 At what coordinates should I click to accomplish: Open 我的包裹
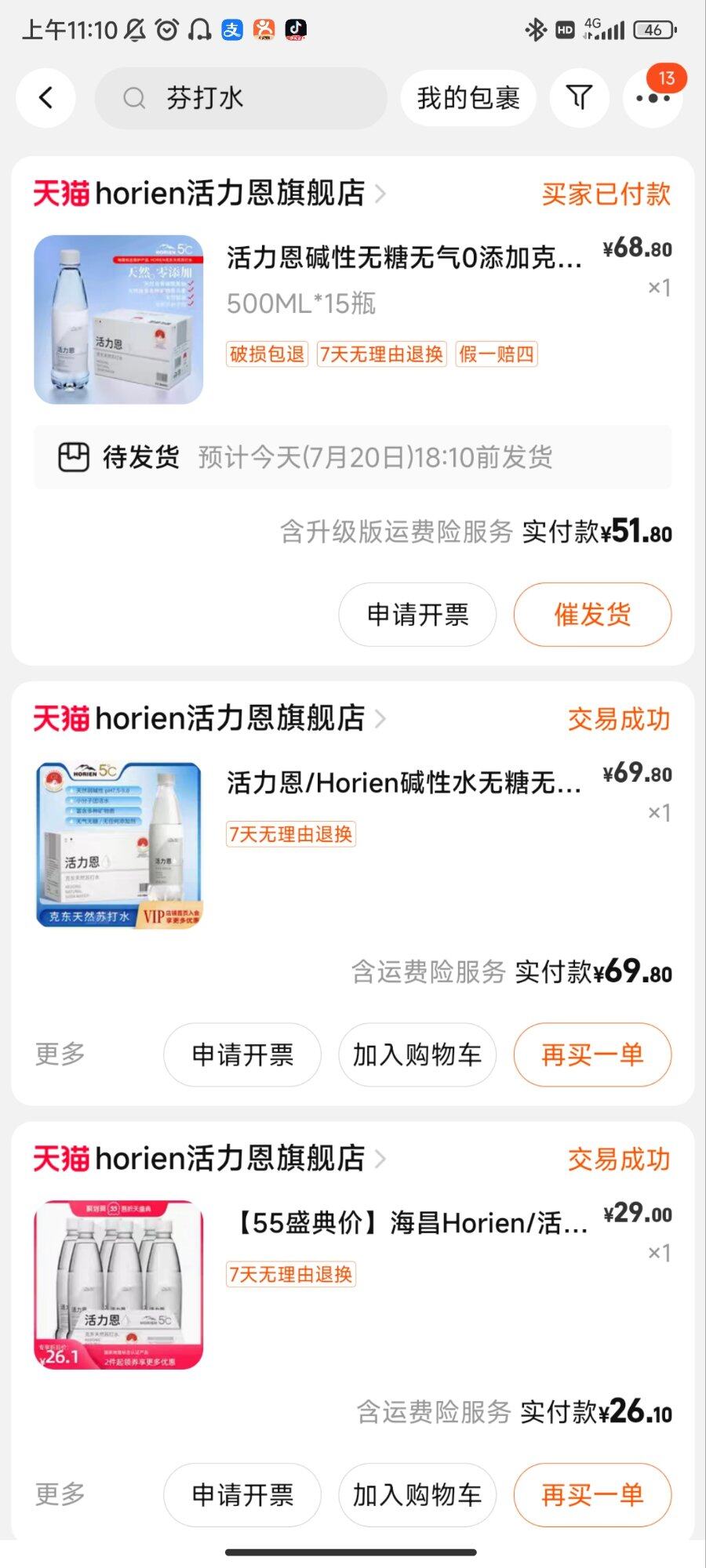(468, 98)
